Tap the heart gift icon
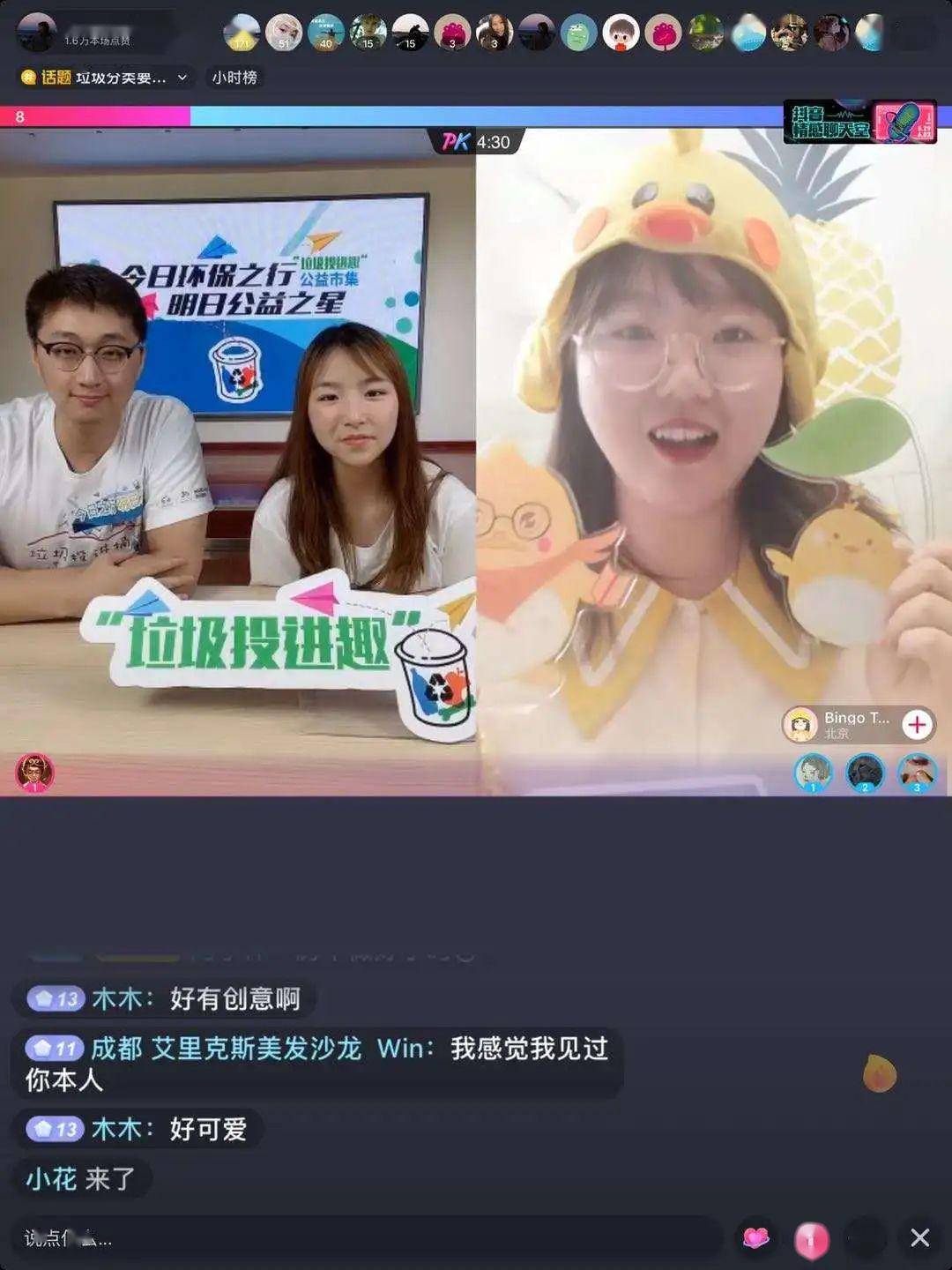Viewport: 952px width, 1270px height. point(755,1238)
